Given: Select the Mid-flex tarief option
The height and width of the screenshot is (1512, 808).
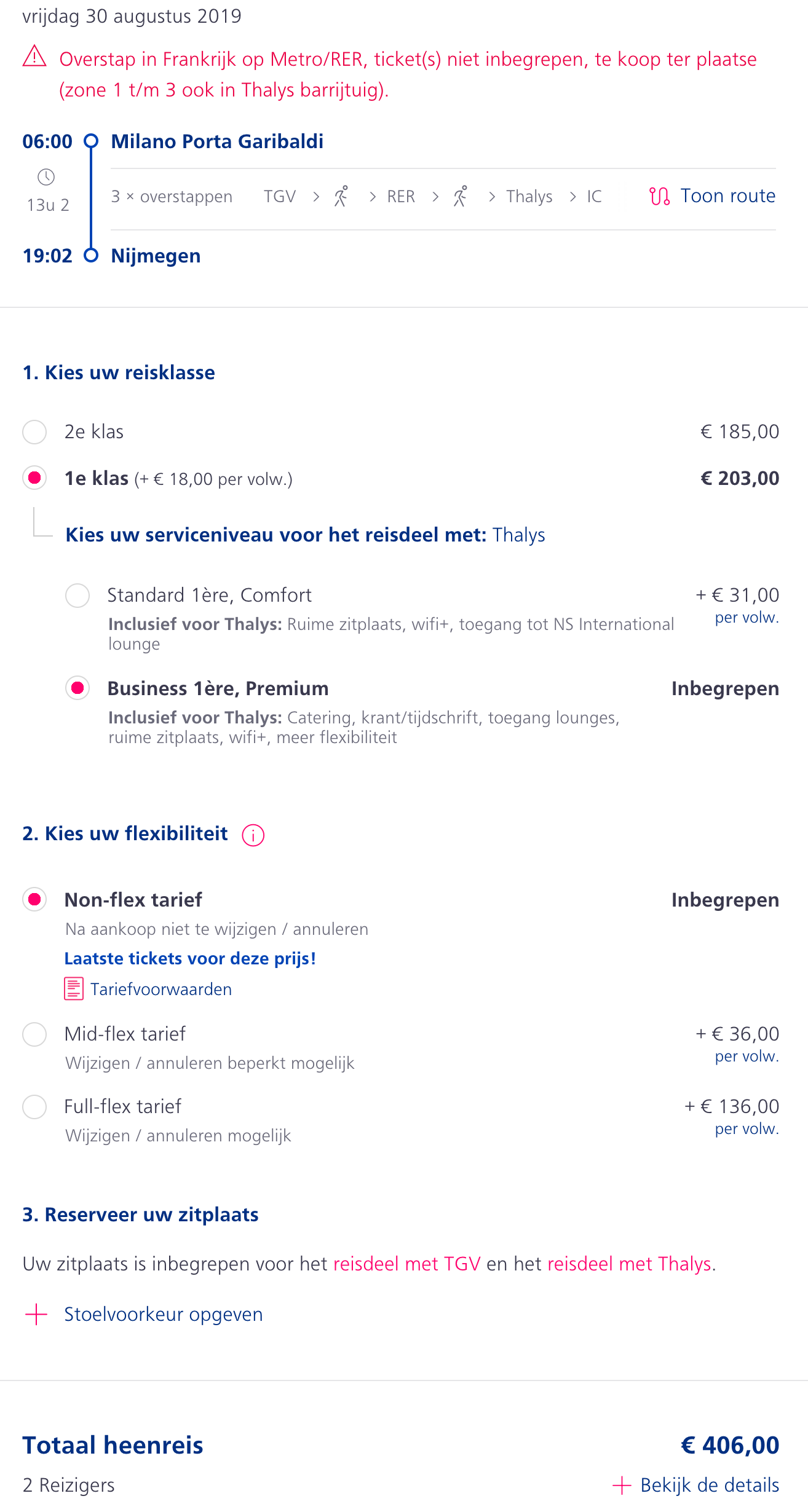Looking at the screenshot, I should pos(34,1035).
